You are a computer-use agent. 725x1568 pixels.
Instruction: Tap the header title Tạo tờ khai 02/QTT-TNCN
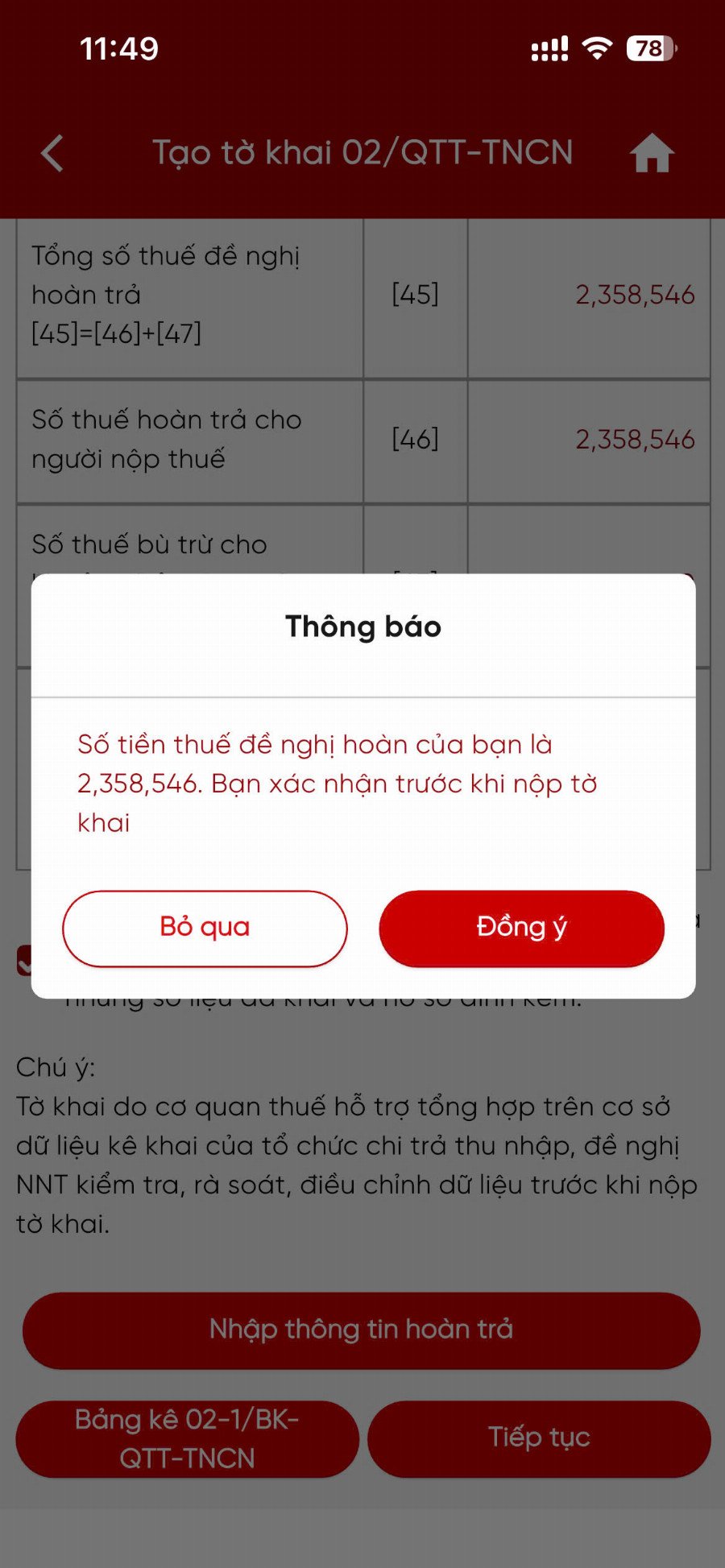click(x=362, y=153)
